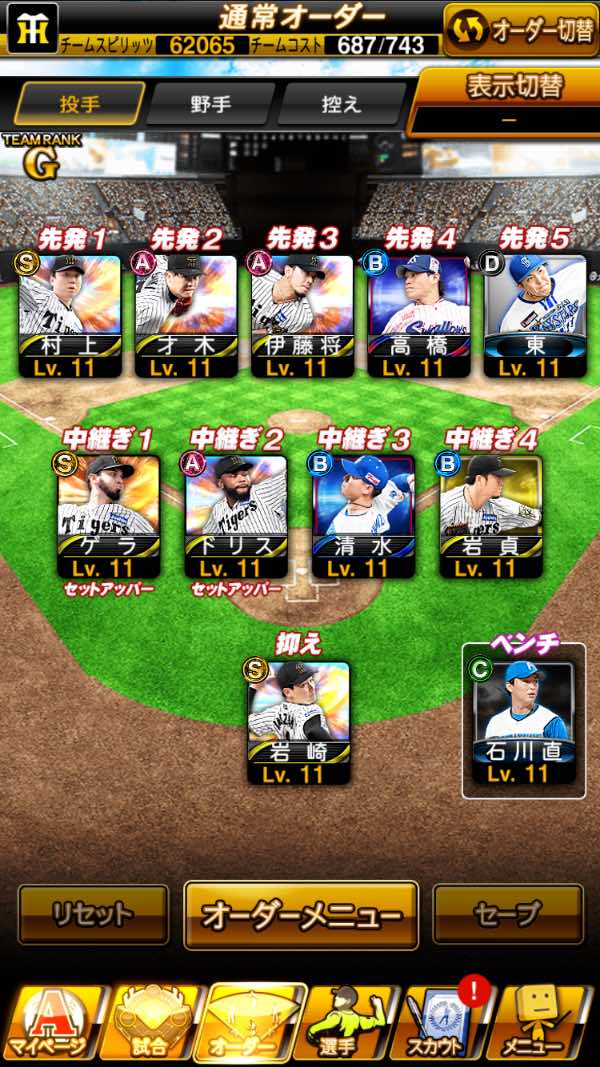Switch to the 控え tab
Screen dimensions: 600x1067
click(341, 104)
